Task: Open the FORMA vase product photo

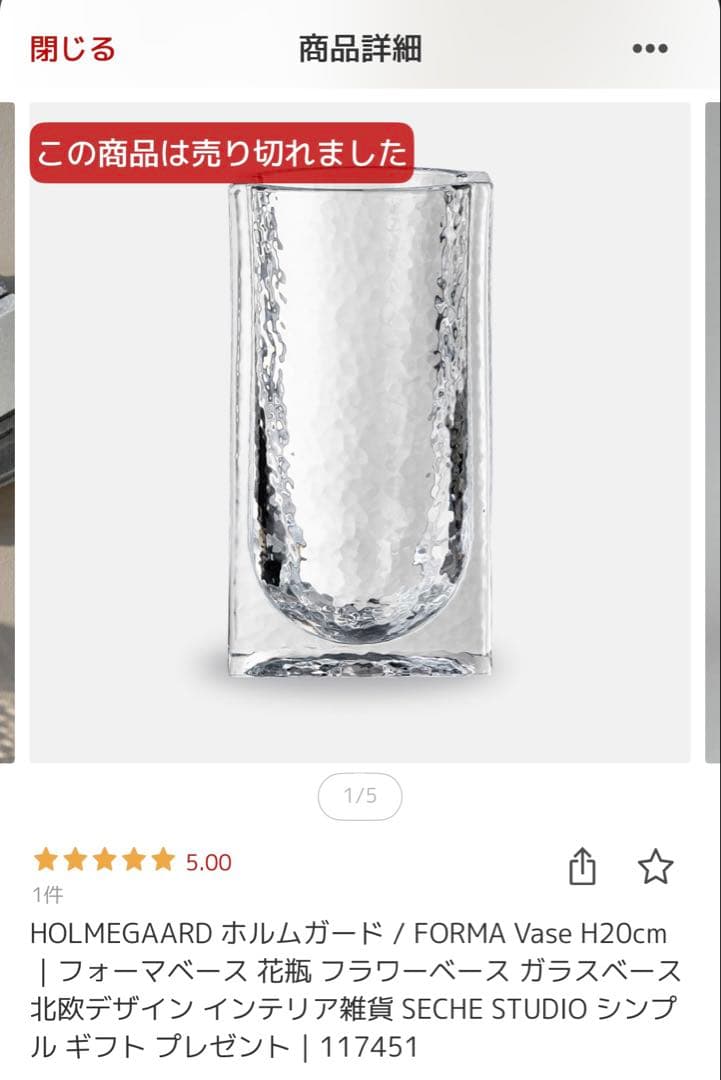Action: point(360,432)
